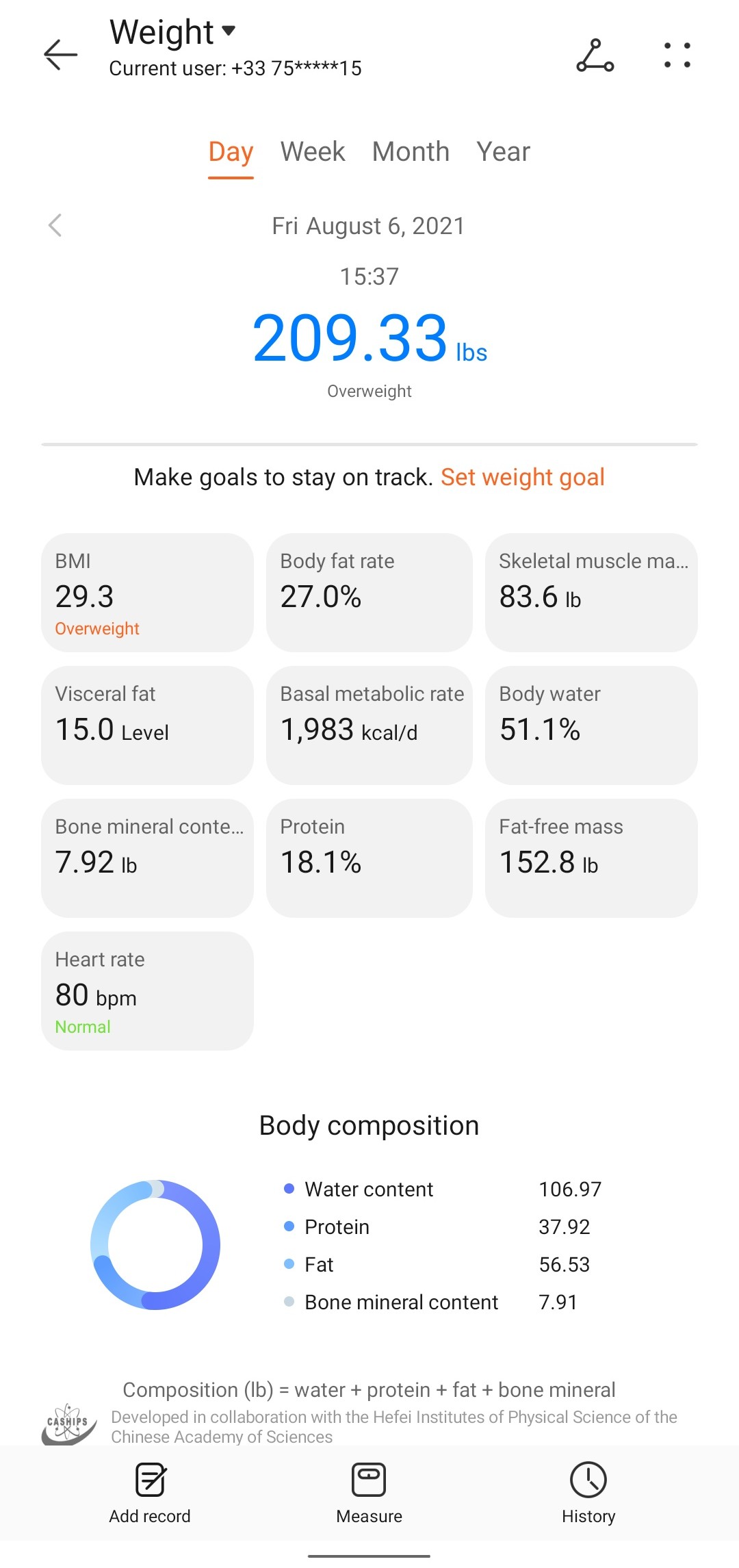This screenshot has height=1568, width=739.
Task: Open the overflow menu icon top right
Action: (x=677, y=56)
